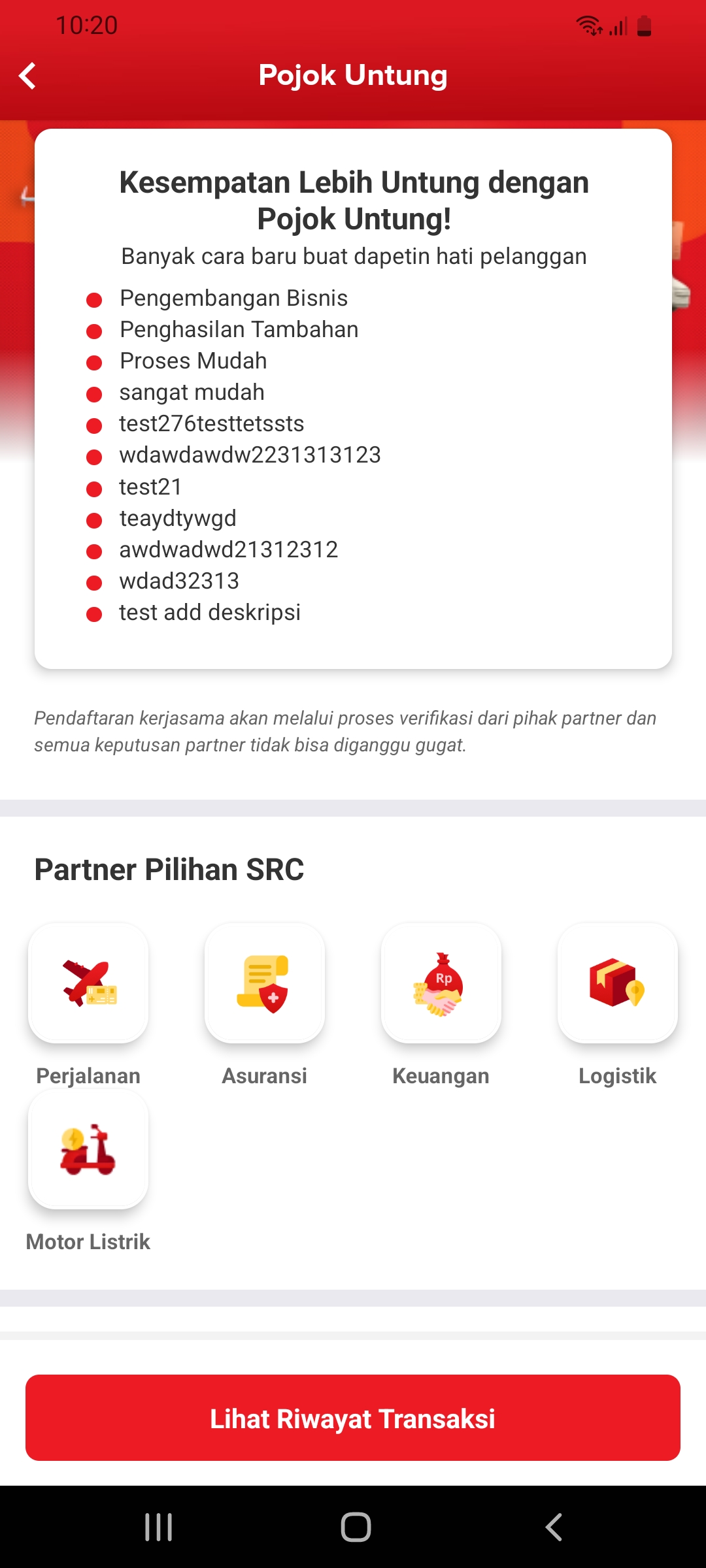Open the Logistik partner category

[617, 983]
